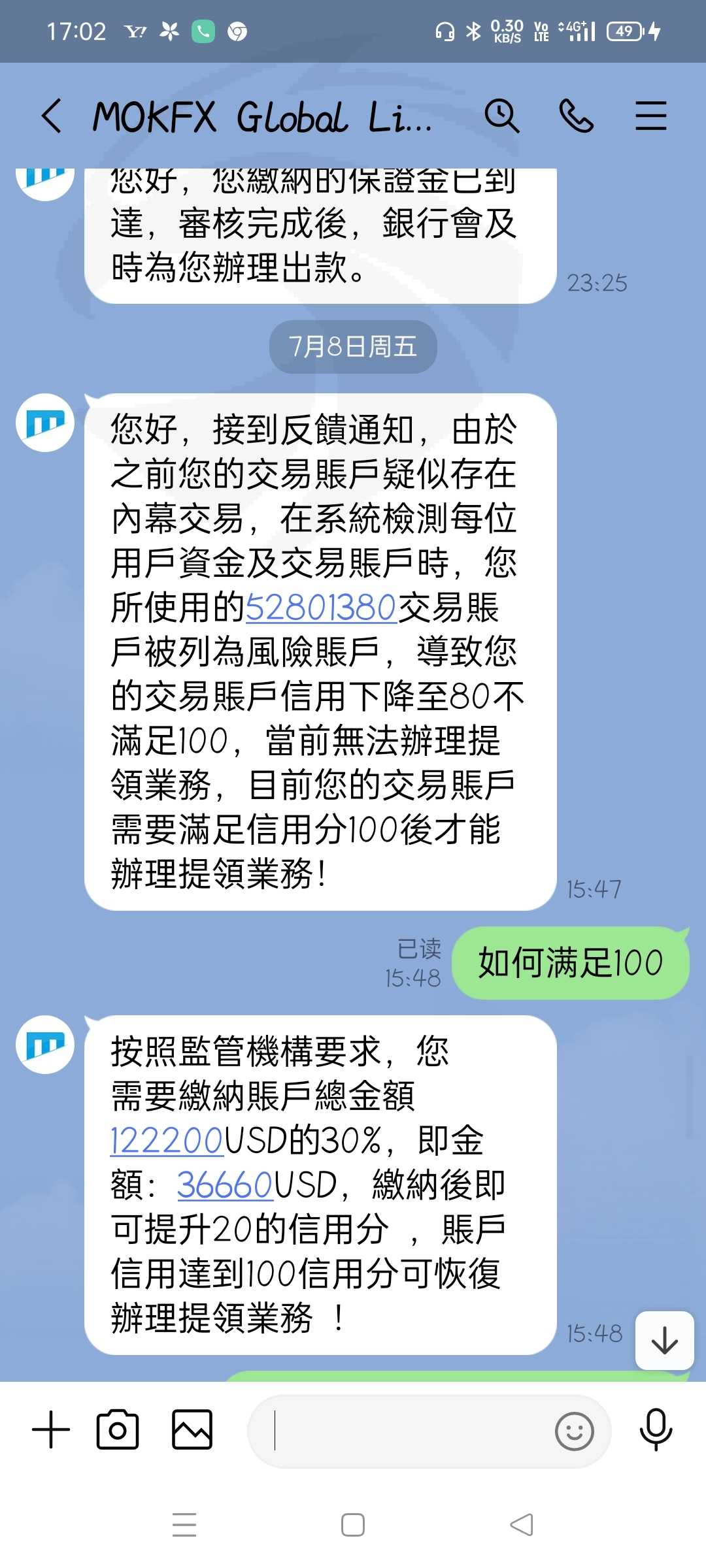Open the emoji and sticker picker
This screenshot has width=706, height=1568.
click(574, 1431)
